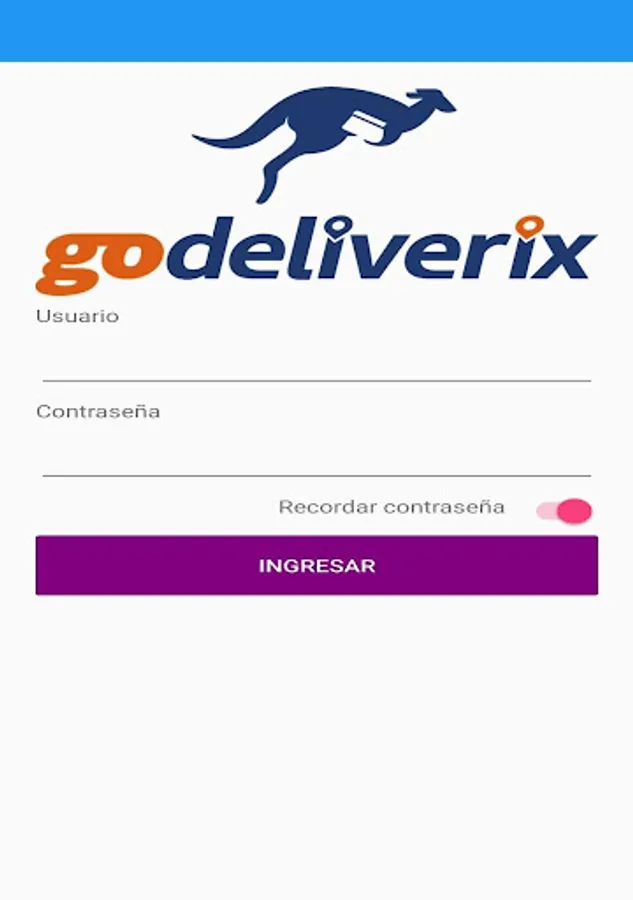The width and height of the screenshot is (633, 900).
Task: Focus the Contraseña password field
Action: pyautogui.click(x=316, y=452)
